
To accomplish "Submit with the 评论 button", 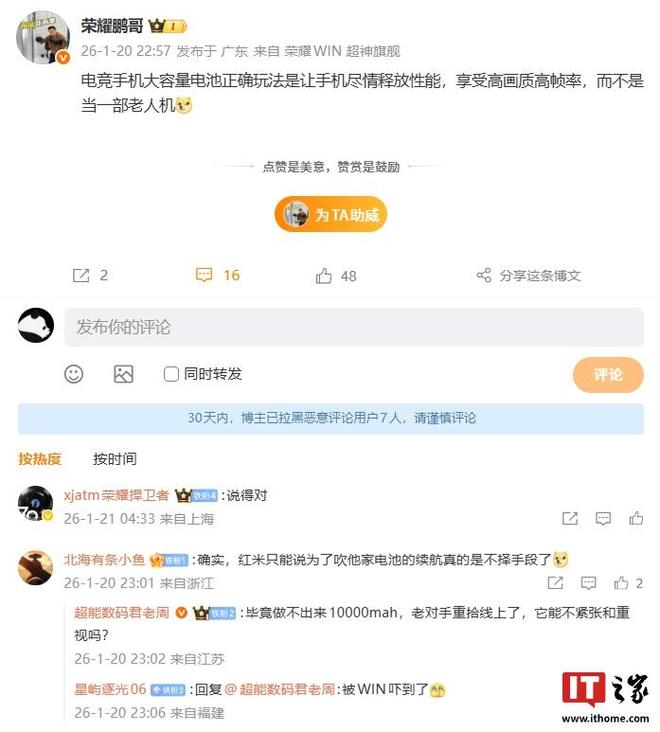I will tap(608, 374).
